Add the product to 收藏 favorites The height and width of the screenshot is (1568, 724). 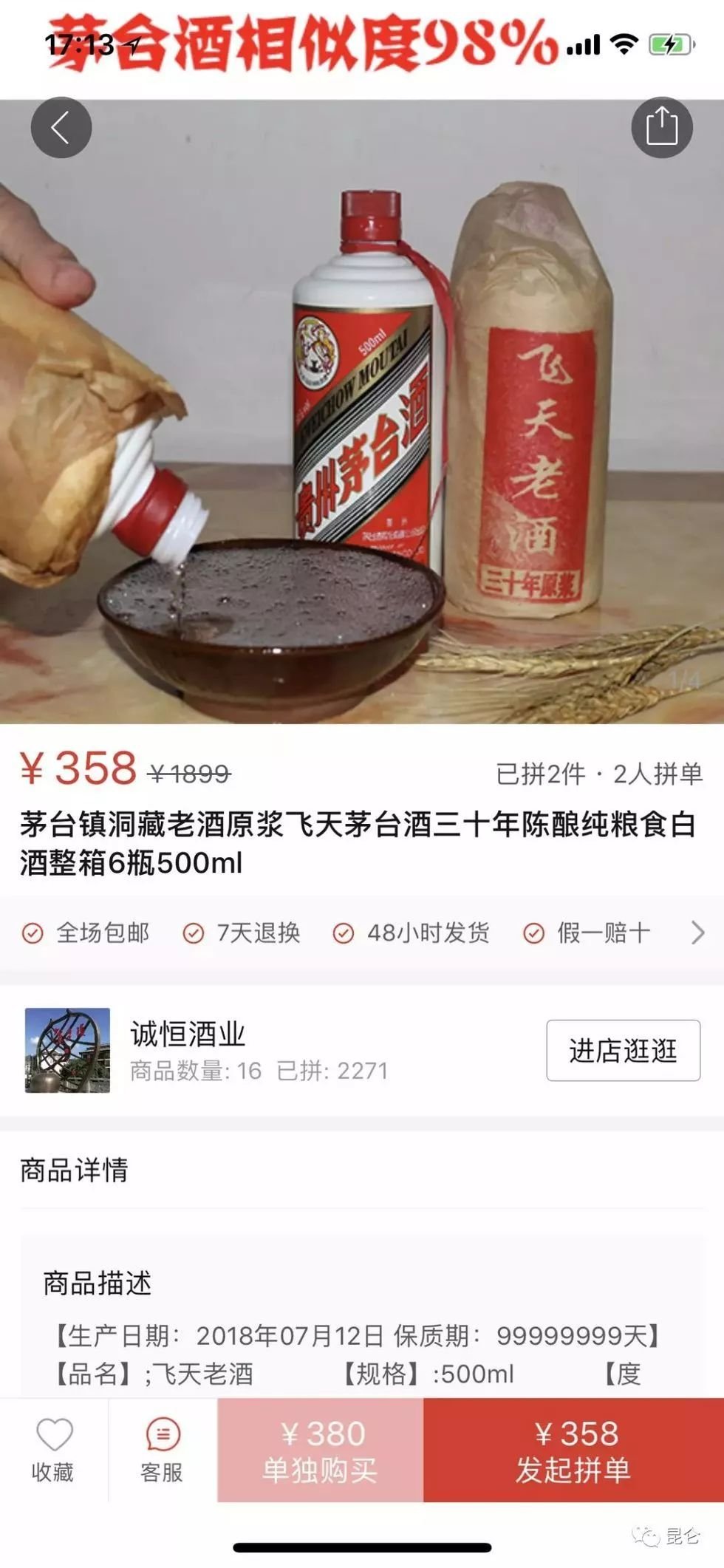click(x=53, y=1450)
